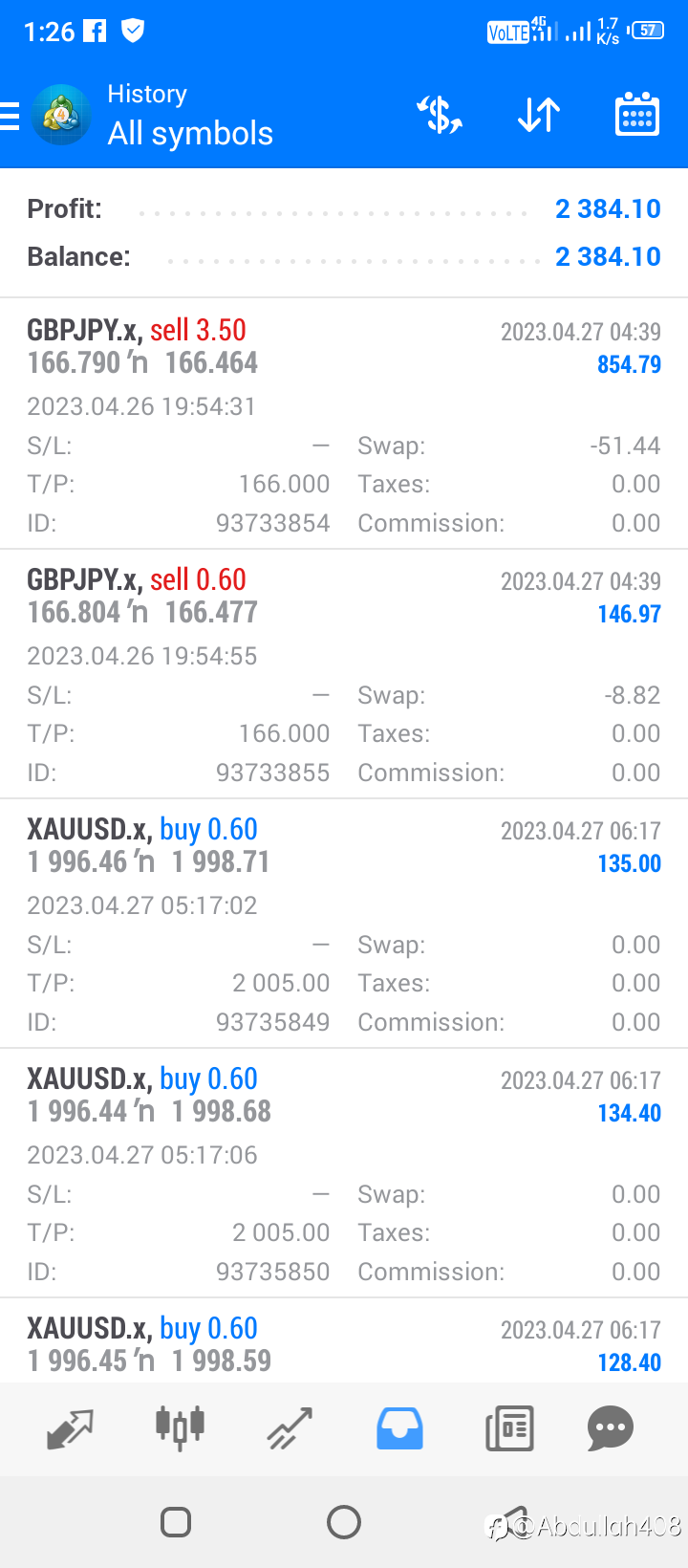This screenshot has height=1568, width=688.
Task: Open XAUUSD.x trade with profit 135.00
Action: pos(344,923)
